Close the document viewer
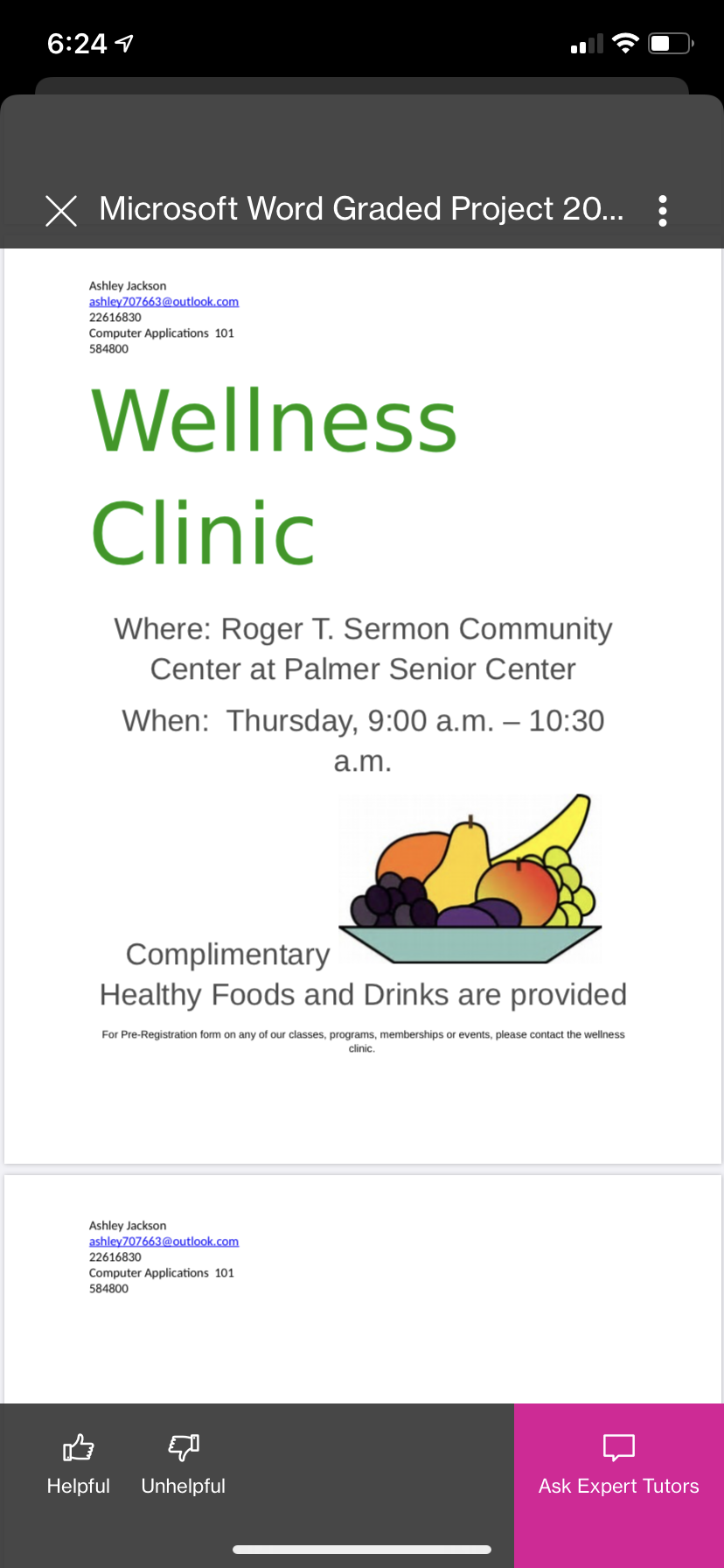Screen dimensions: 724x1568 coord(61,211)
